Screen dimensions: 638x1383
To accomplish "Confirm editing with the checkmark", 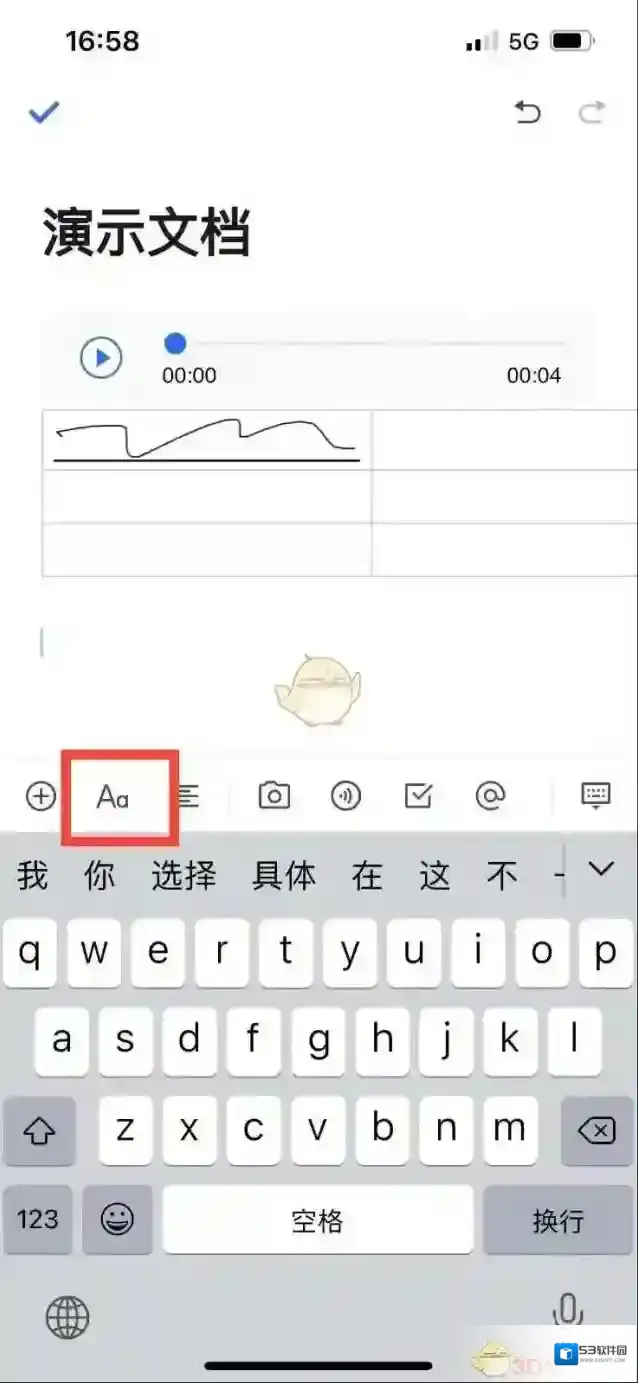I will 44,112.
